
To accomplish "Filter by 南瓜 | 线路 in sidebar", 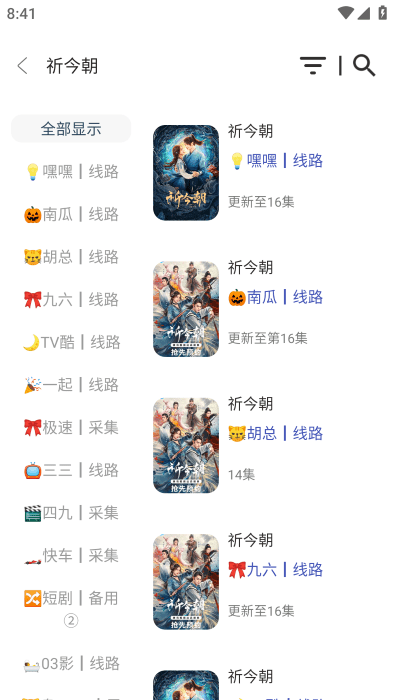I will pos(71,214).
